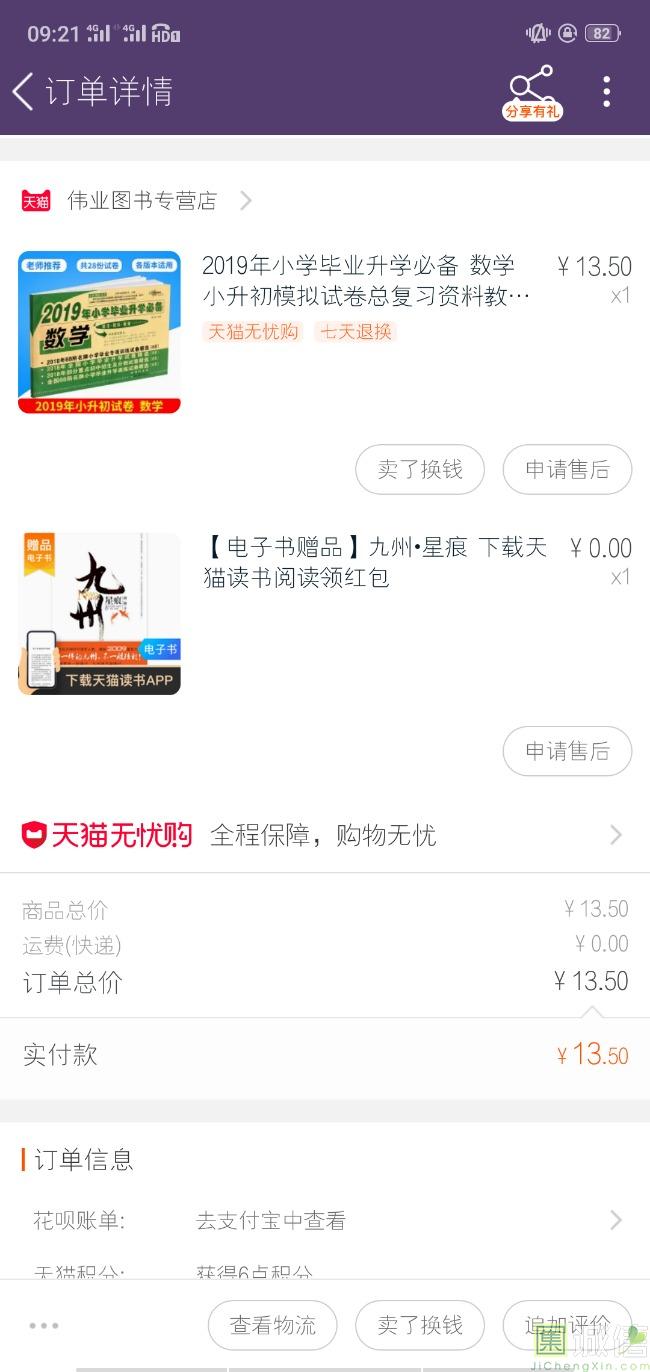Go back from the 订单详情 page
The image size is (650, 1372).
24,91
